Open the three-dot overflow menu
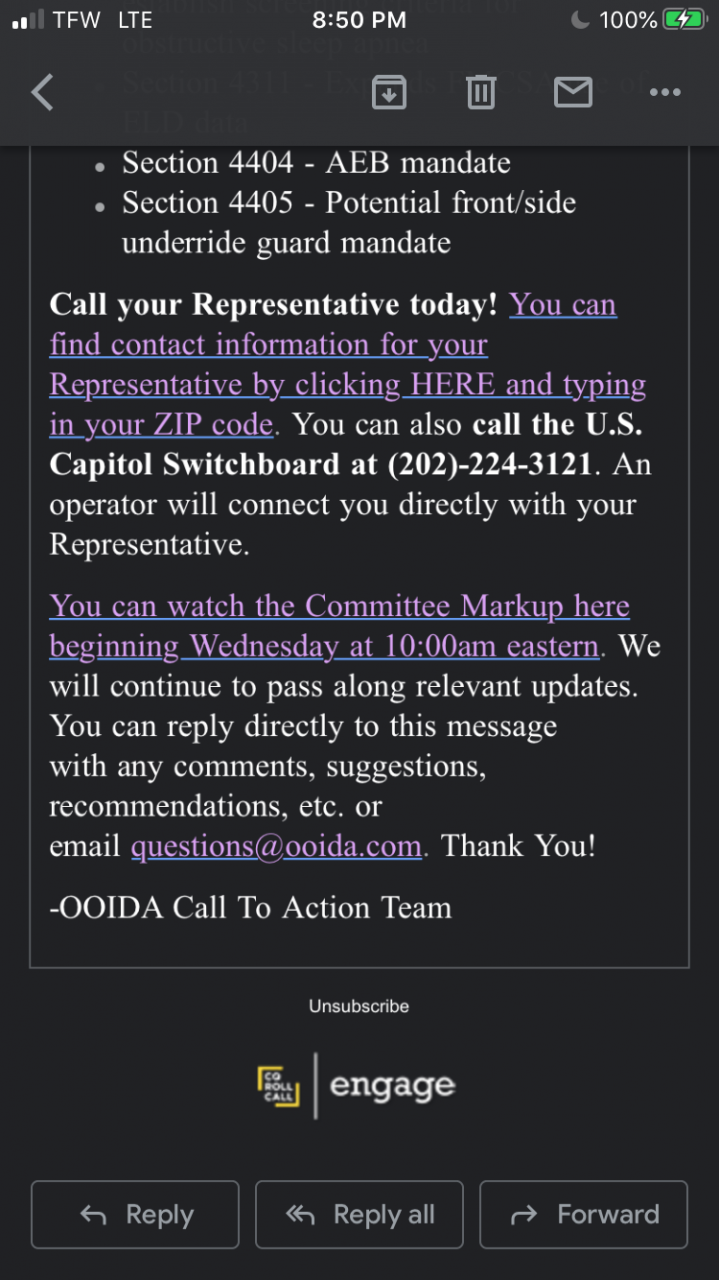The width and height of the screenshot is (719, 1280). [665, 92]
